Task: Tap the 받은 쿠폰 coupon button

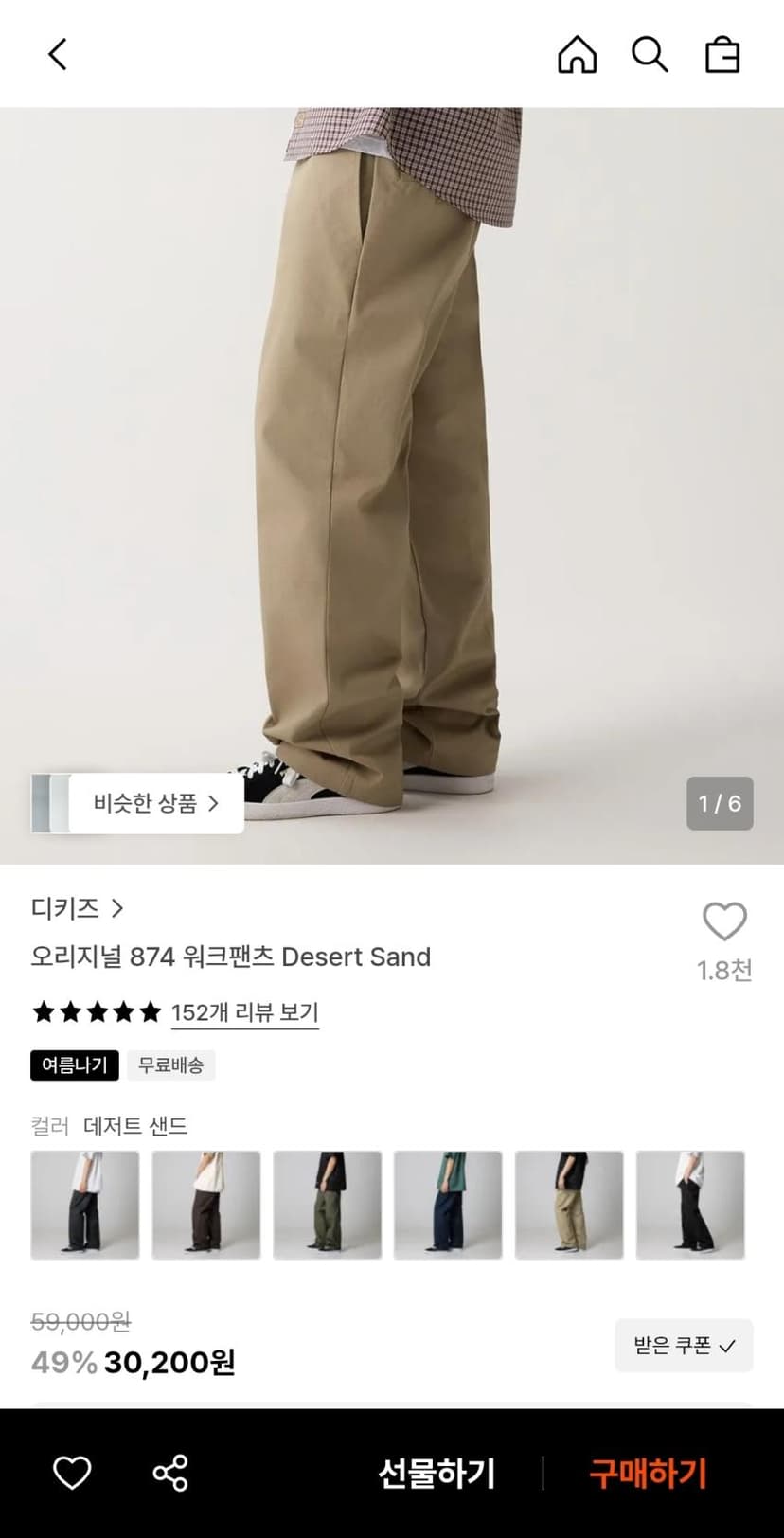Action: pos(684,1345)
